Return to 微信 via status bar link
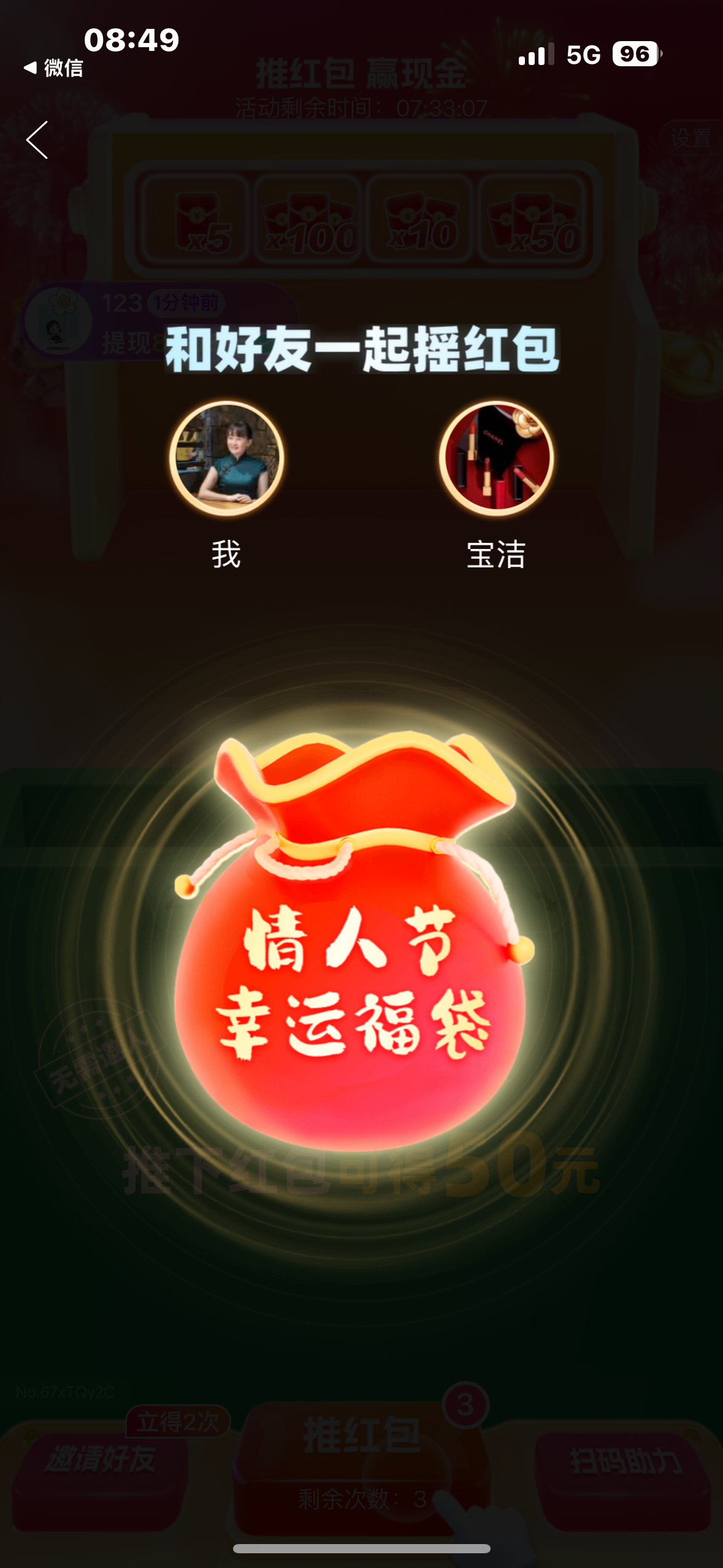This screenshot has width=723, height=1568. pos(53,67)
